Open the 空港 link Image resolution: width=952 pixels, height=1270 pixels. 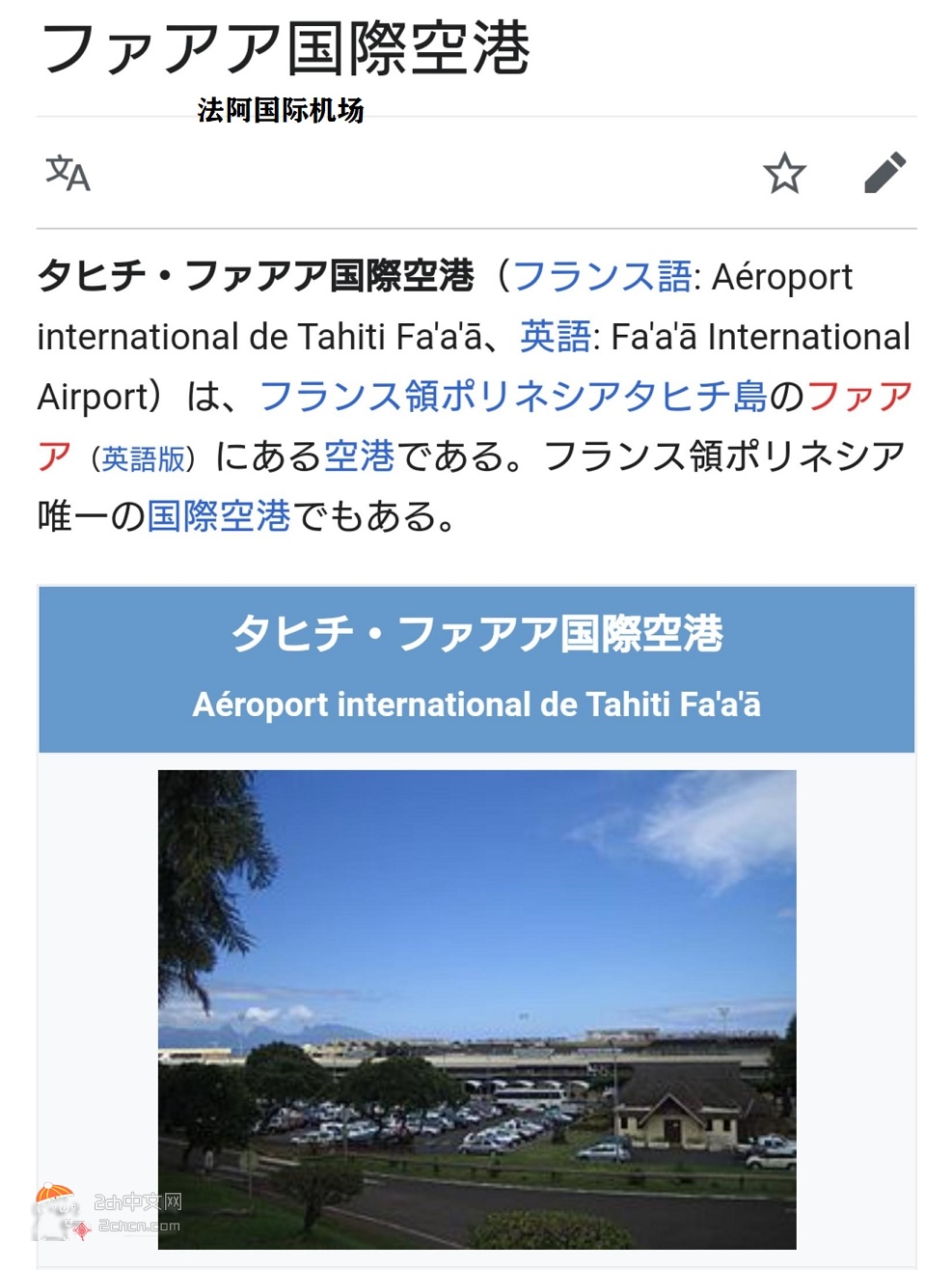pos(359,456)
